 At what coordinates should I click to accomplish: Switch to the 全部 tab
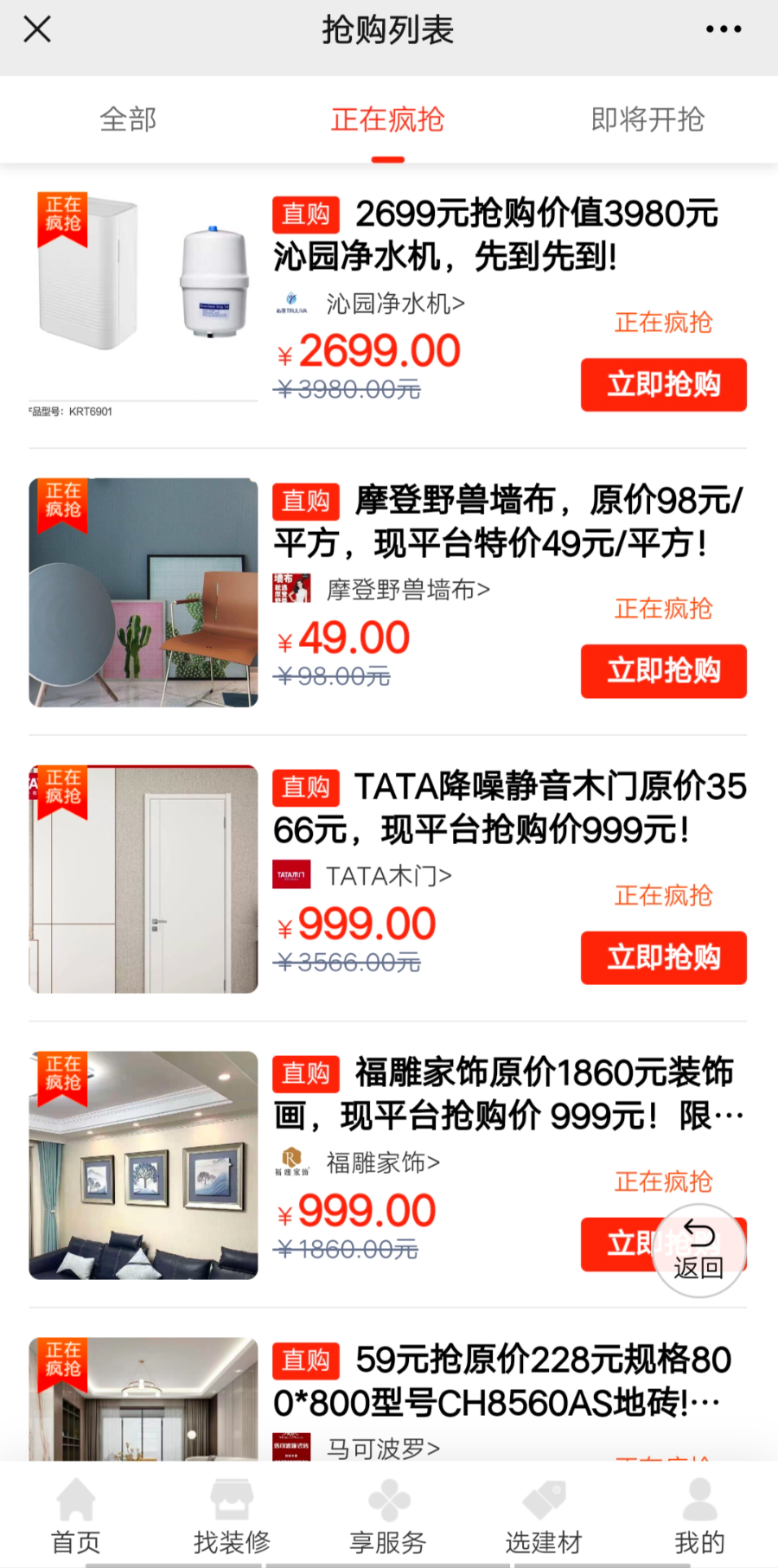(x=128, y=119)
